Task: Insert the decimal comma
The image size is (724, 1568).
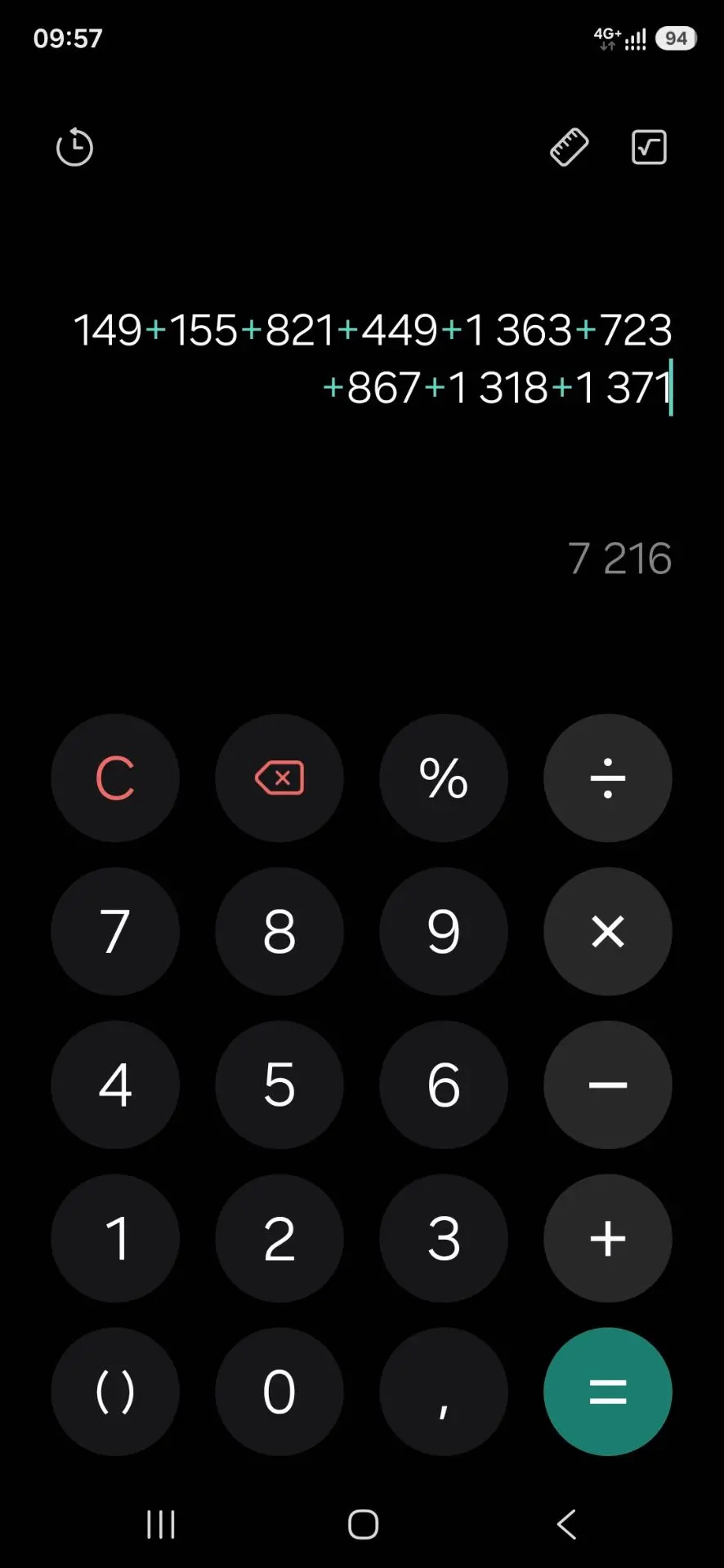Action: pos(444,1392)
